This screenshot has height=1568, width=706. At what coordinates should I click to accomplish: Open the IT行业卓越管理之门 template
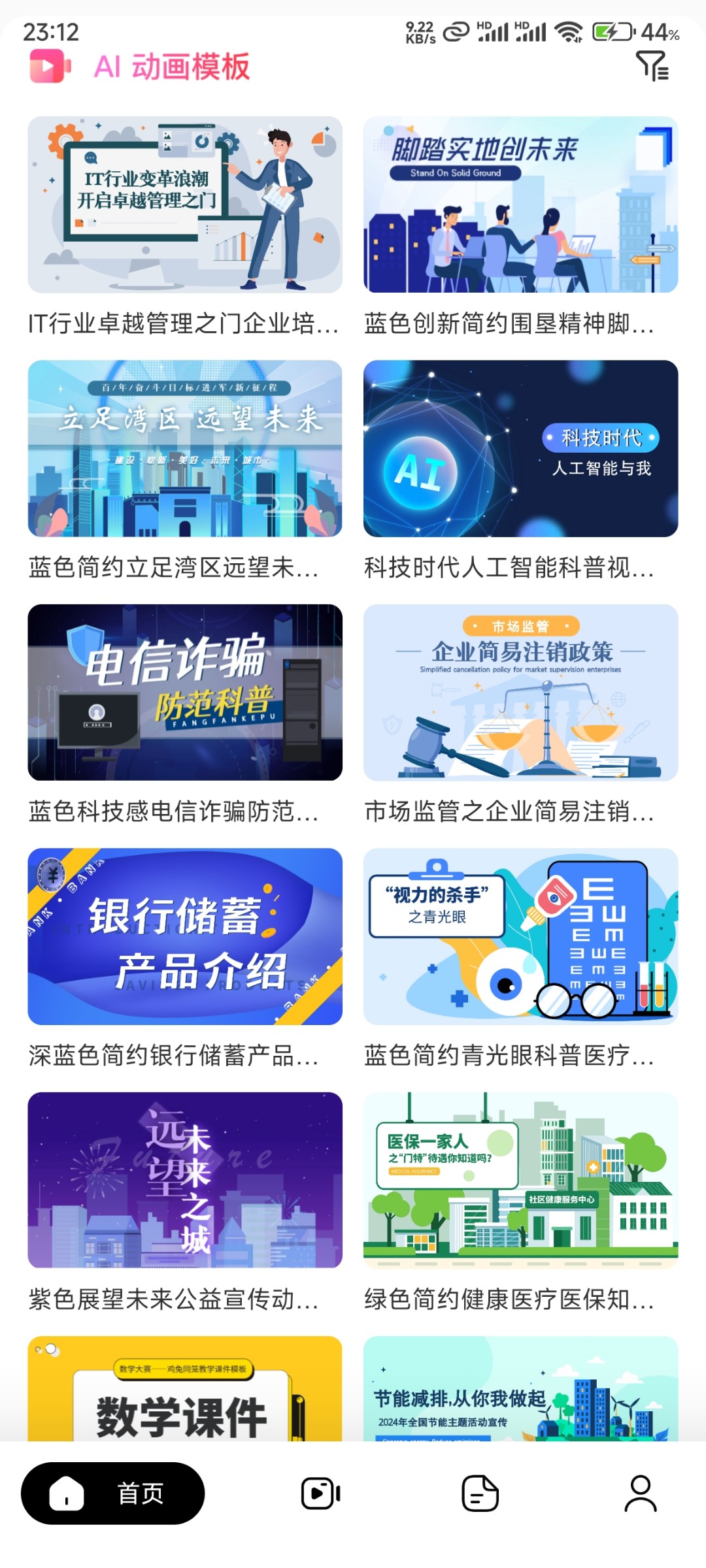click(185, 204)
